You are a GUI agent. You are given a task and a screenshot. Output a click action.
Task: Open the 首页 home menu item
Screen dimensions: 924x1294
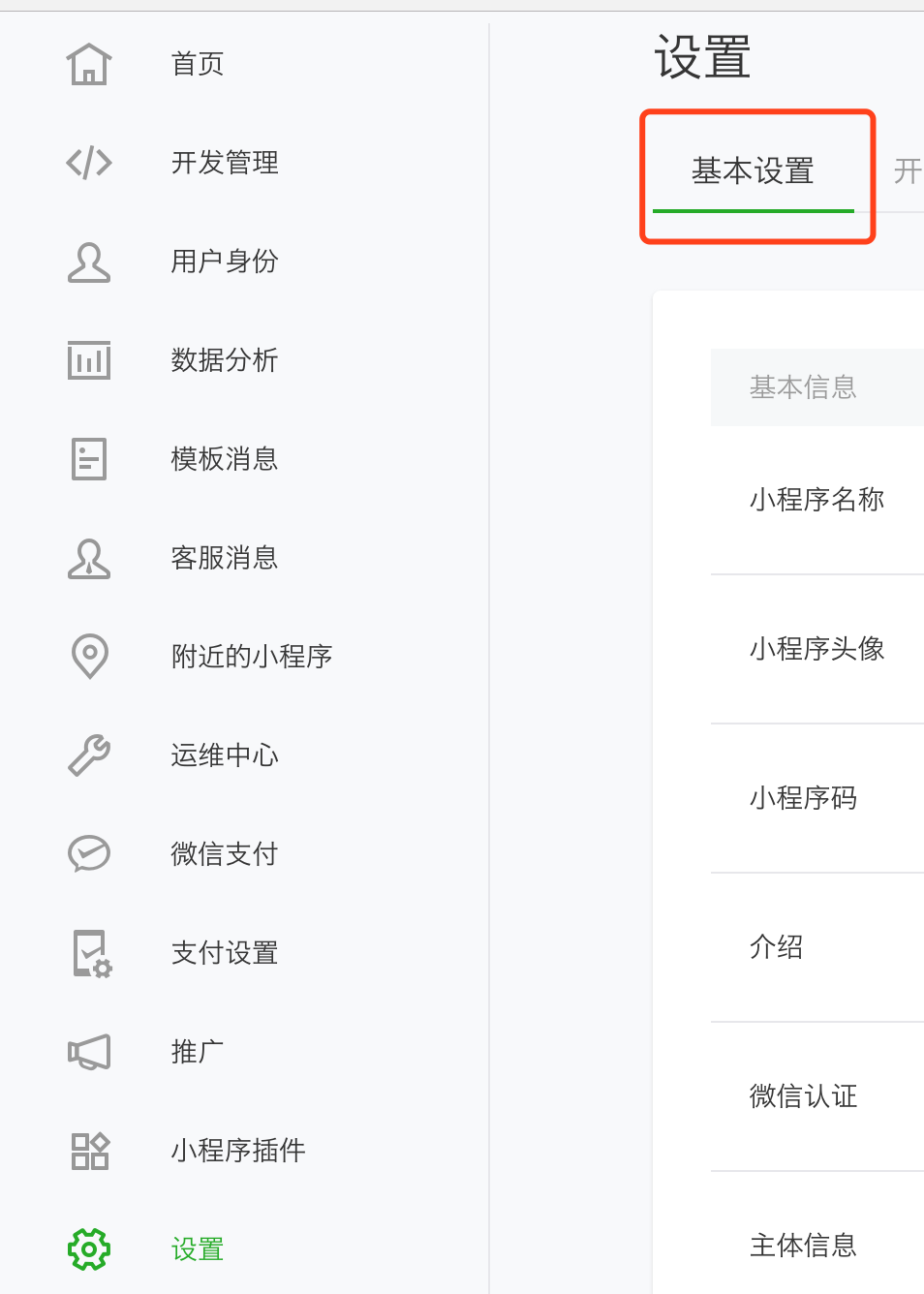point(197,64)
